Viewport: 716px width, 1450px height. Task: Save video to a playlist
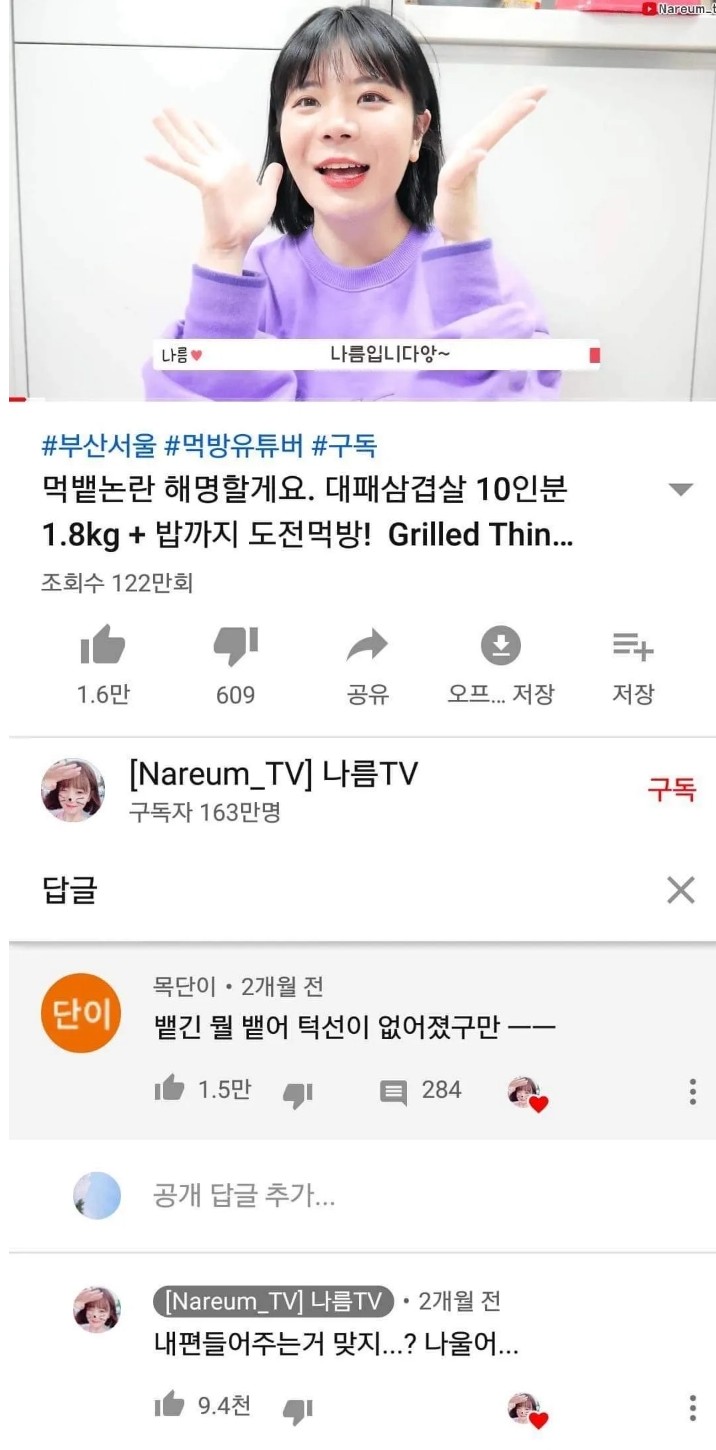(632, 647)
